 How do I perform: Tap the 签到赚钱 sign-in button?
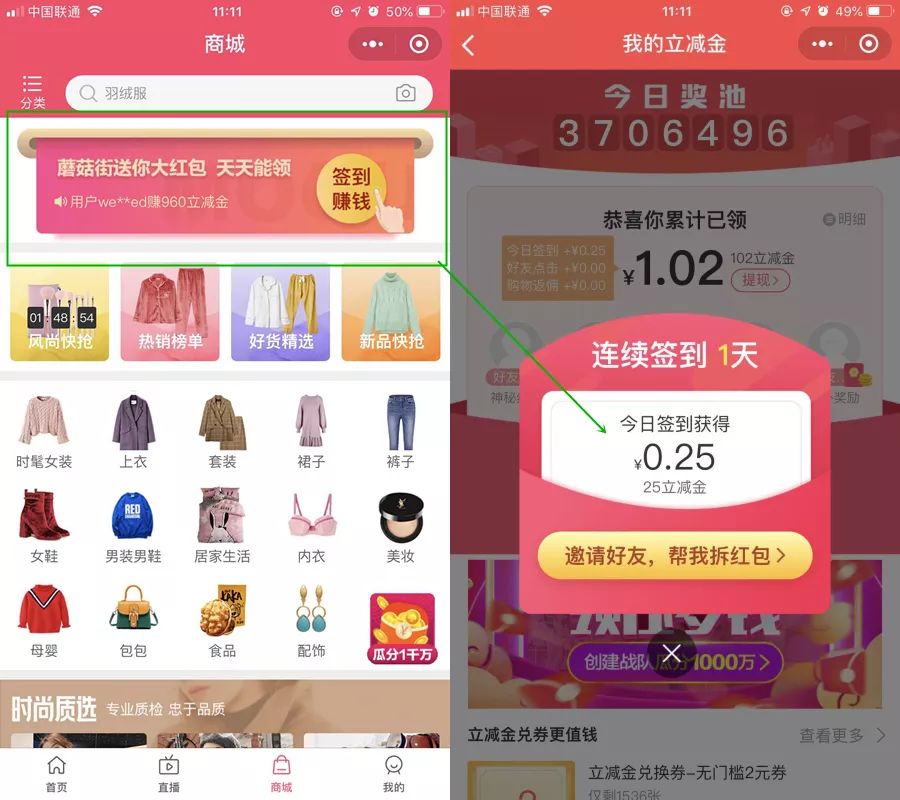point(351,189)
